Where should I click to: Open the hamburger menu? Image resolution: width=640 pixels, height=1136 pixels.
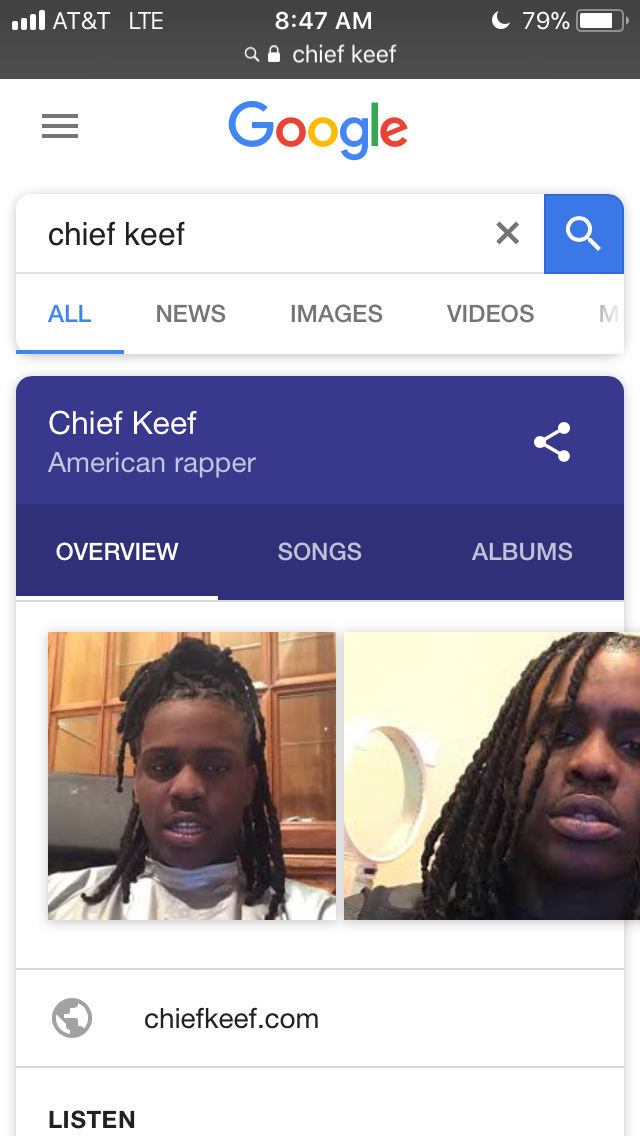pos(60,126)
